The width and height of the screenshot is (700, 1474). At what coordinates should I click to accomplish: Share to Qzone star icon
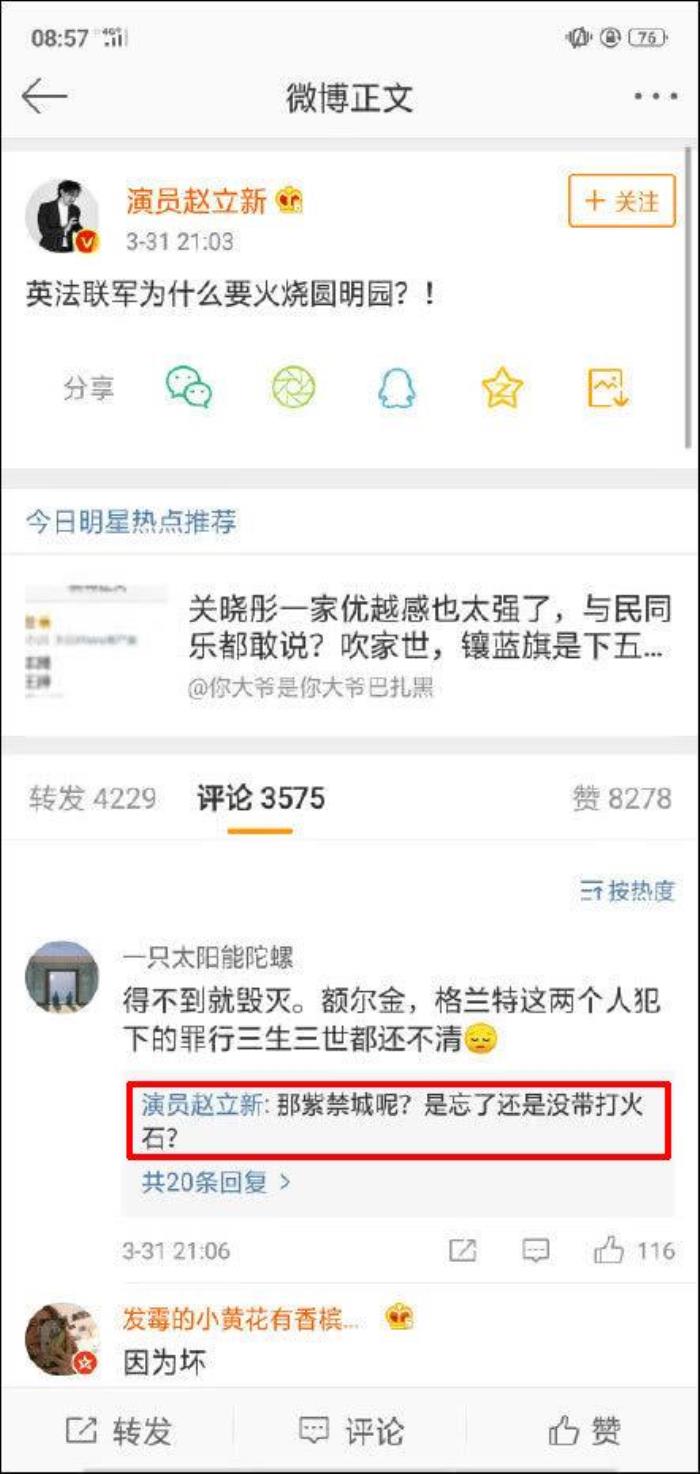point(502,387)
